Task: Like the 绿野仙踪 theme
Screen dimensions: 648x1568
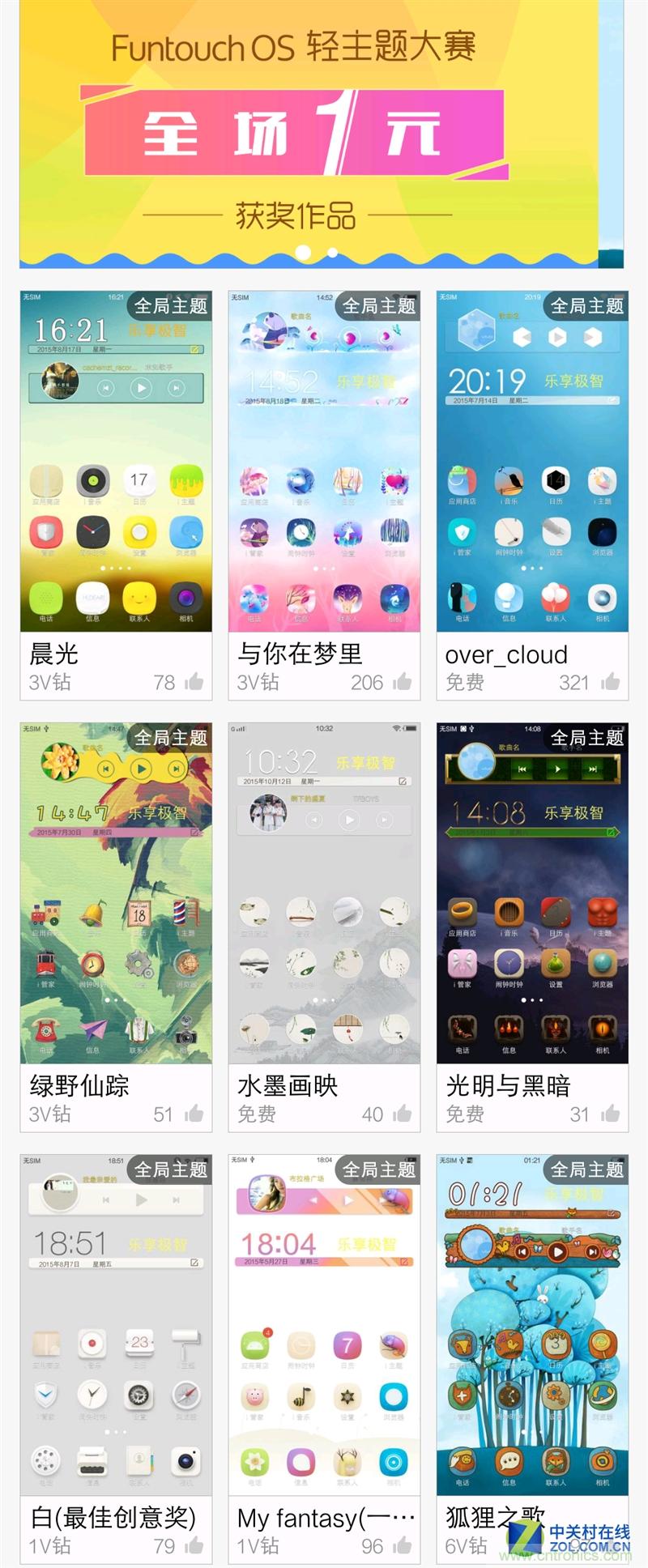Action: point(194,1114)
